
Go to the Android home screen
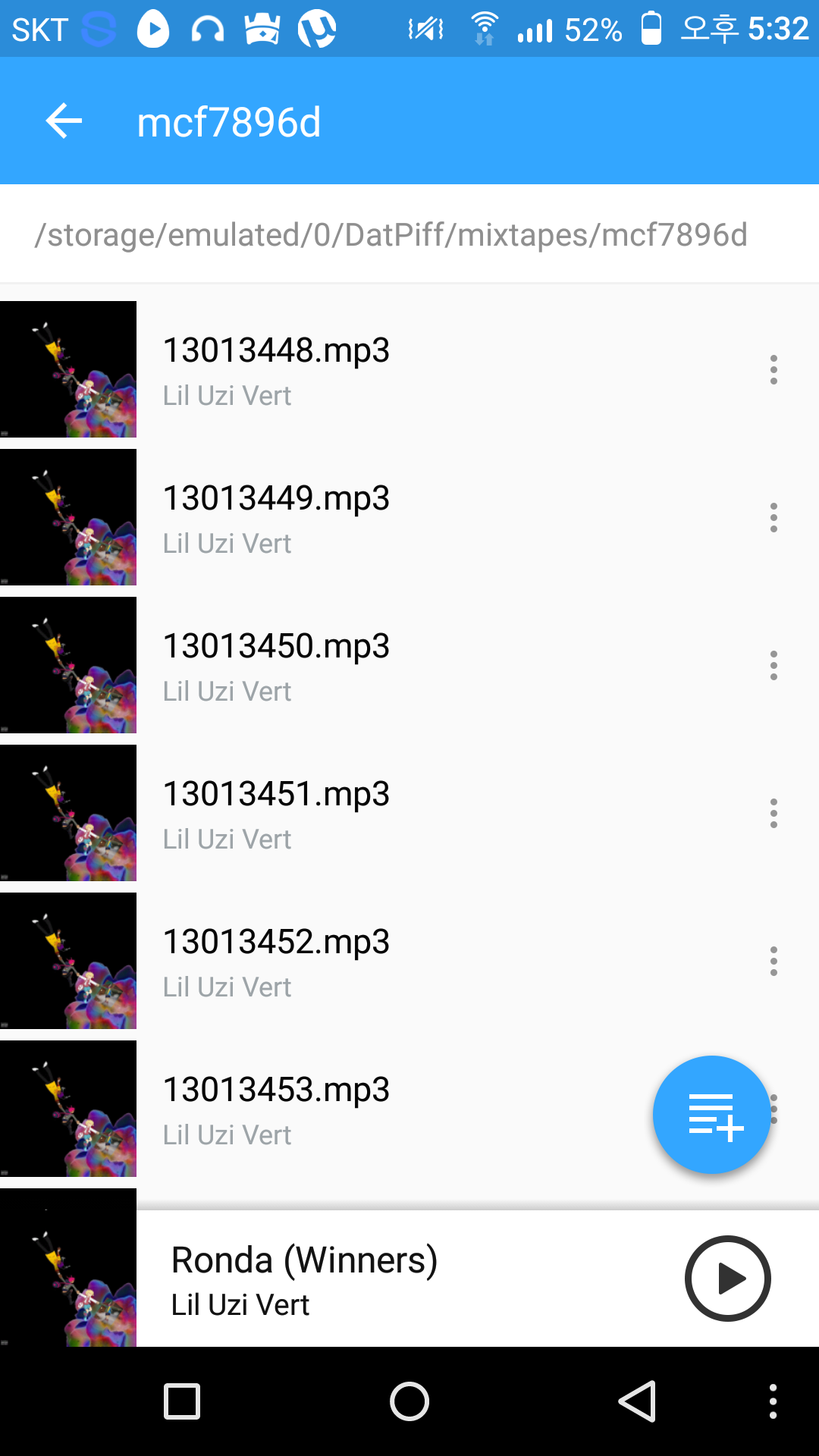click(409, 1401)
